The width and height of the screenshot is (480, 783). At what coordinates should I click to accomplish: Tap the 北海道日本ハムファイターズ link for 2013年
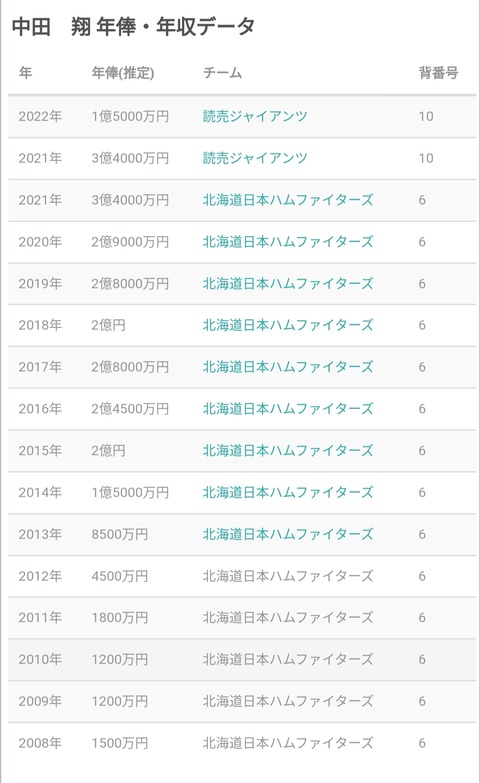[288, 534]
